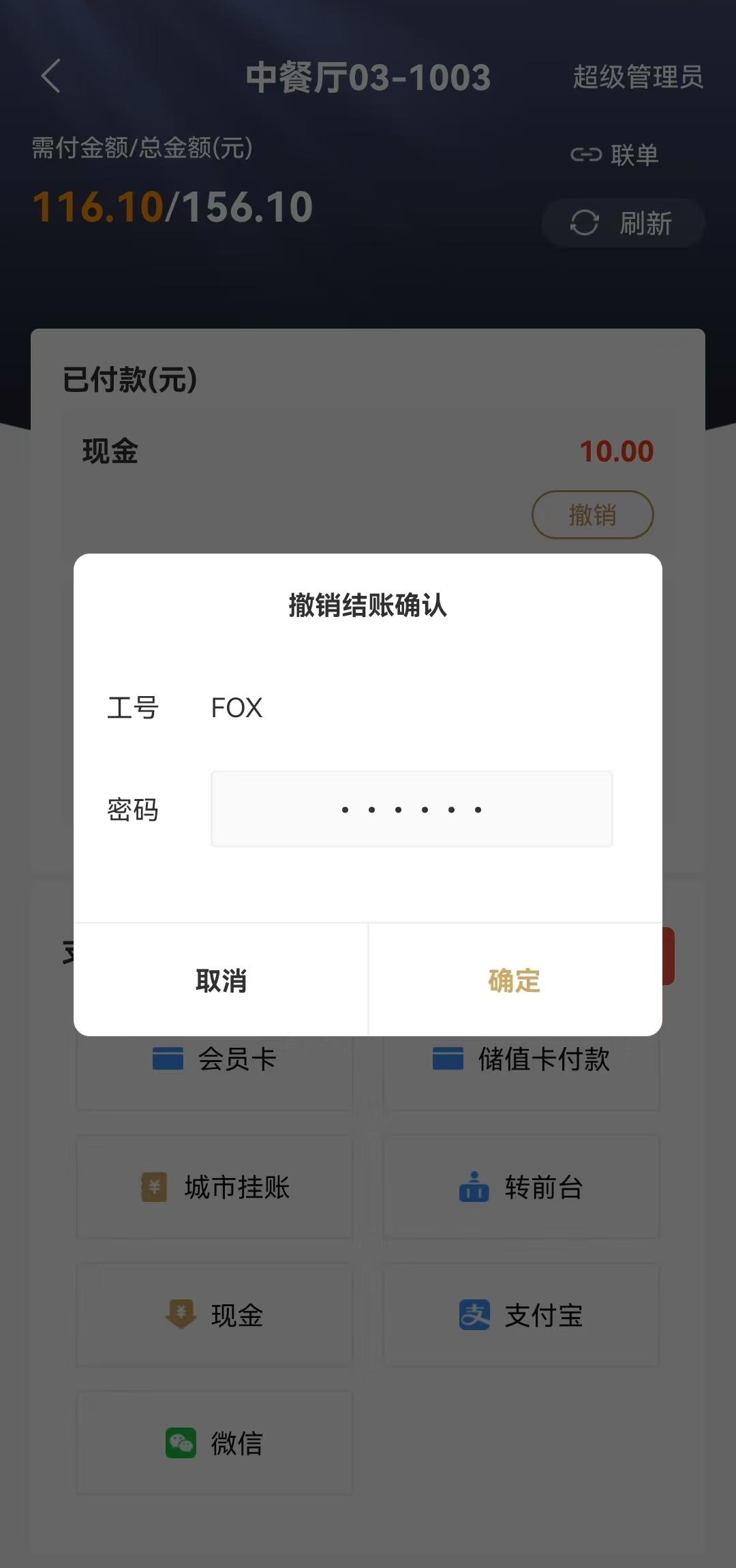Image resolution: width=736 pixels, height=1568 pixels.
Task: Pay with 支付宝 Alipay
Action: 521,1315
